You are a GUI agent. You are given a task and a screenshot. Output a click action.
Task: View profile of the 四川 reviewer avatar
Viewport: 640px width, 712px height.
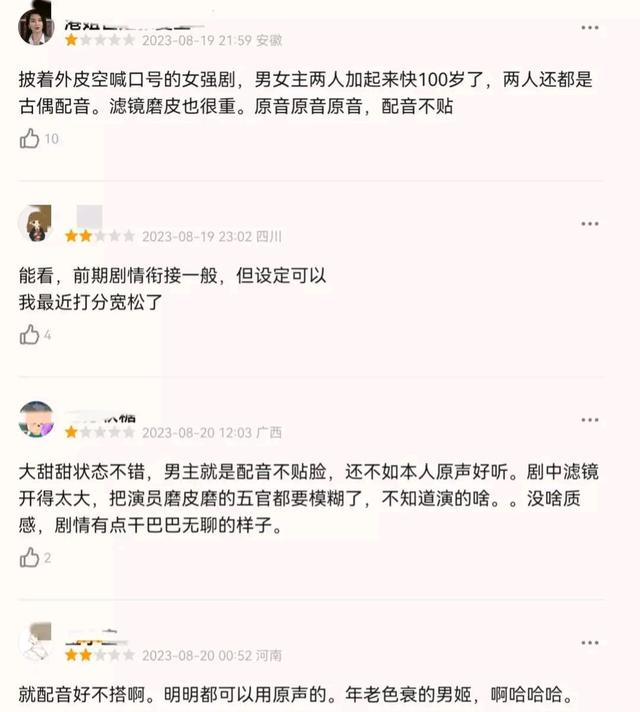click(36, 223)
